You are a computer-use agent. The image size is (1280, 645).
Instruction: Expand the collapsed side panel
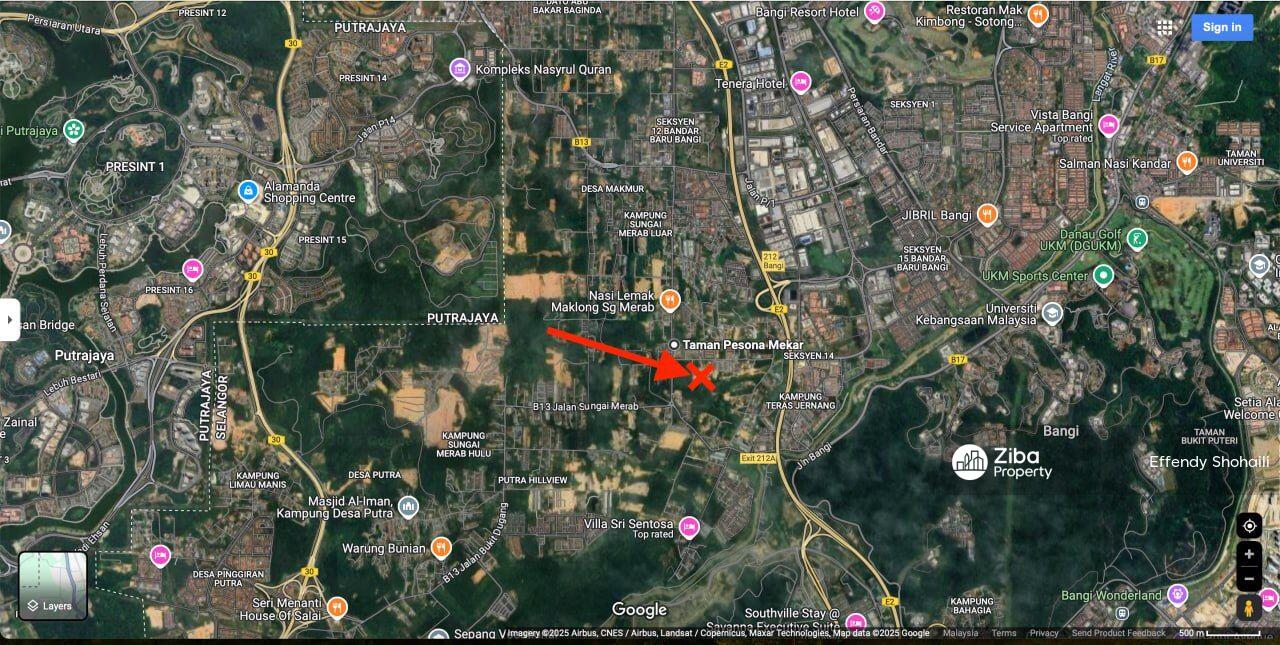(10, 319)
